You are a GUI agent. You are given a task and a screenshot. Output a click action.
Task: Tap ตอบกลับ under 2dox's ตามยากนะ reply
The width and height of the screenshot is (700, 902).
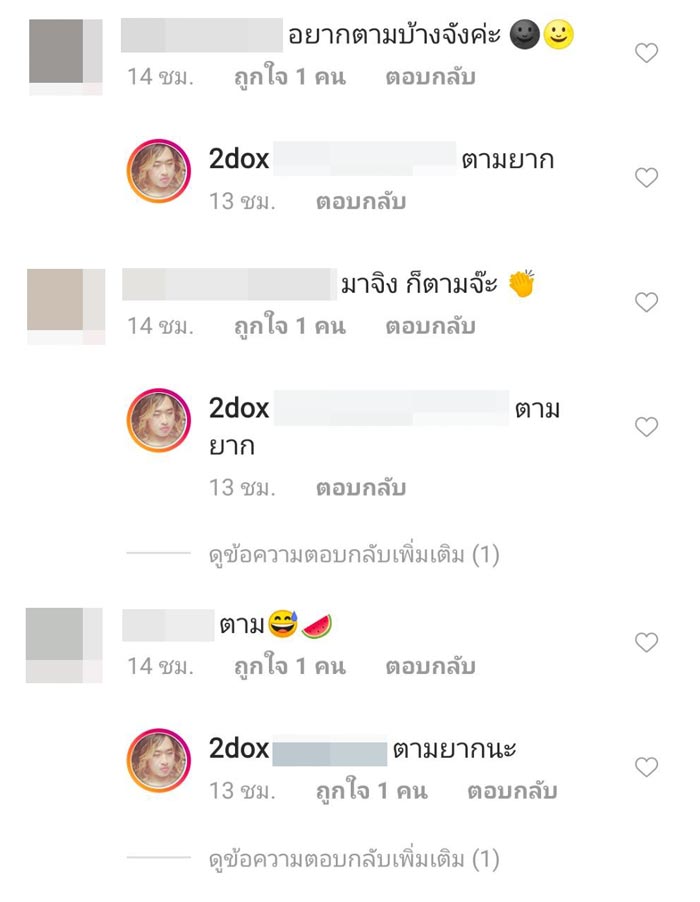coord(512,791)
